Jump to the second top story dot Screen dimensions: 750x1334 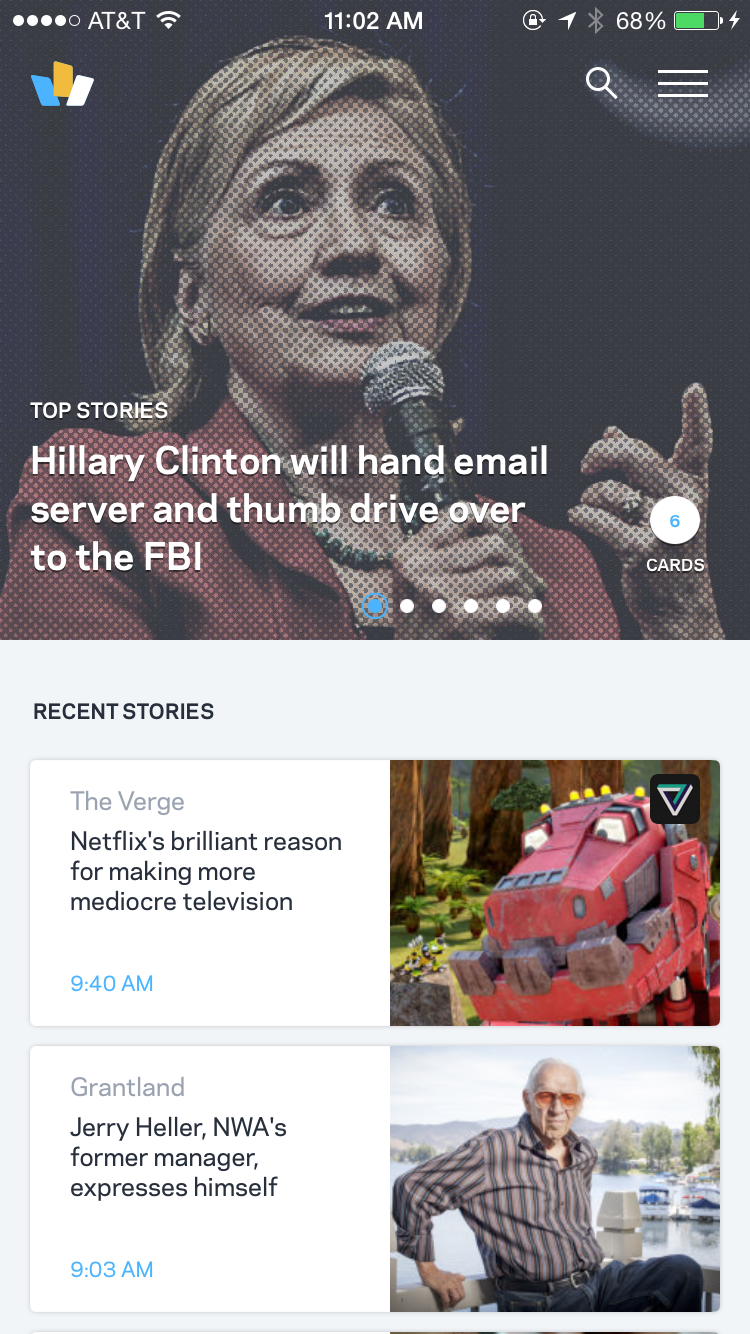tap(407, 605)
